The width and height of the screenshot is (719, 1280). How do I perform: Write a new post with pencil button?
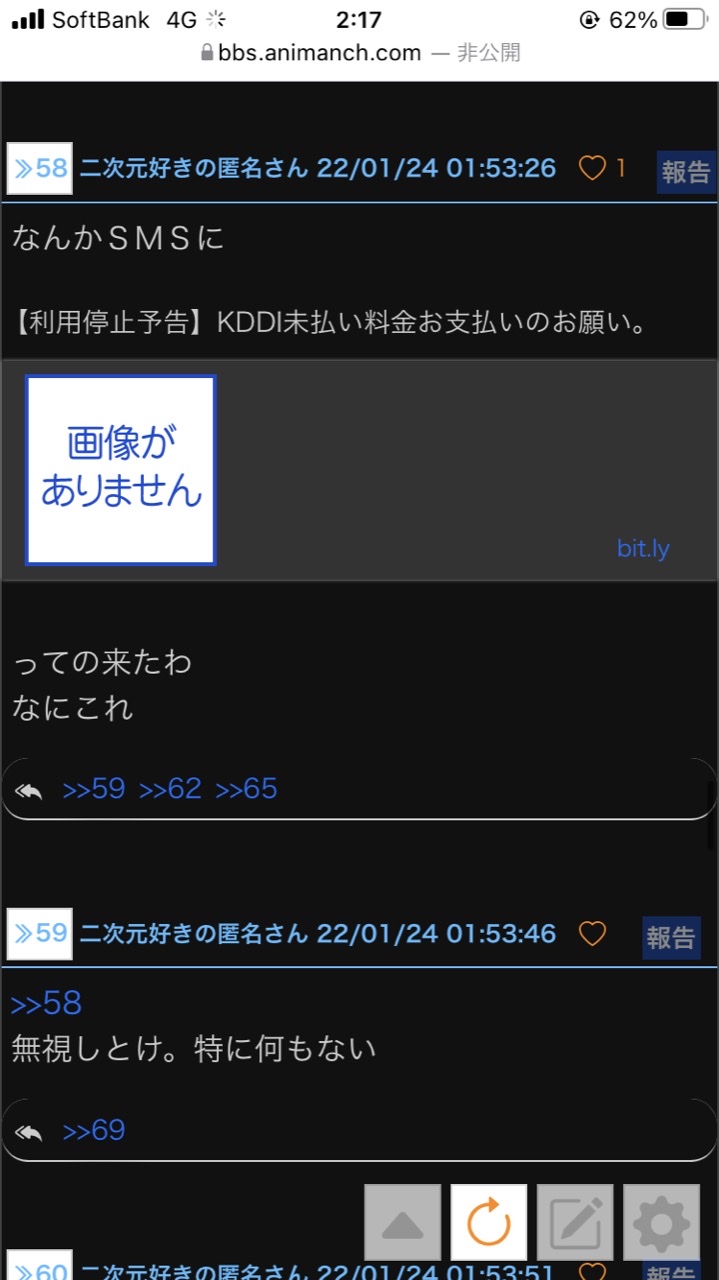click(x=575, y=1223)
